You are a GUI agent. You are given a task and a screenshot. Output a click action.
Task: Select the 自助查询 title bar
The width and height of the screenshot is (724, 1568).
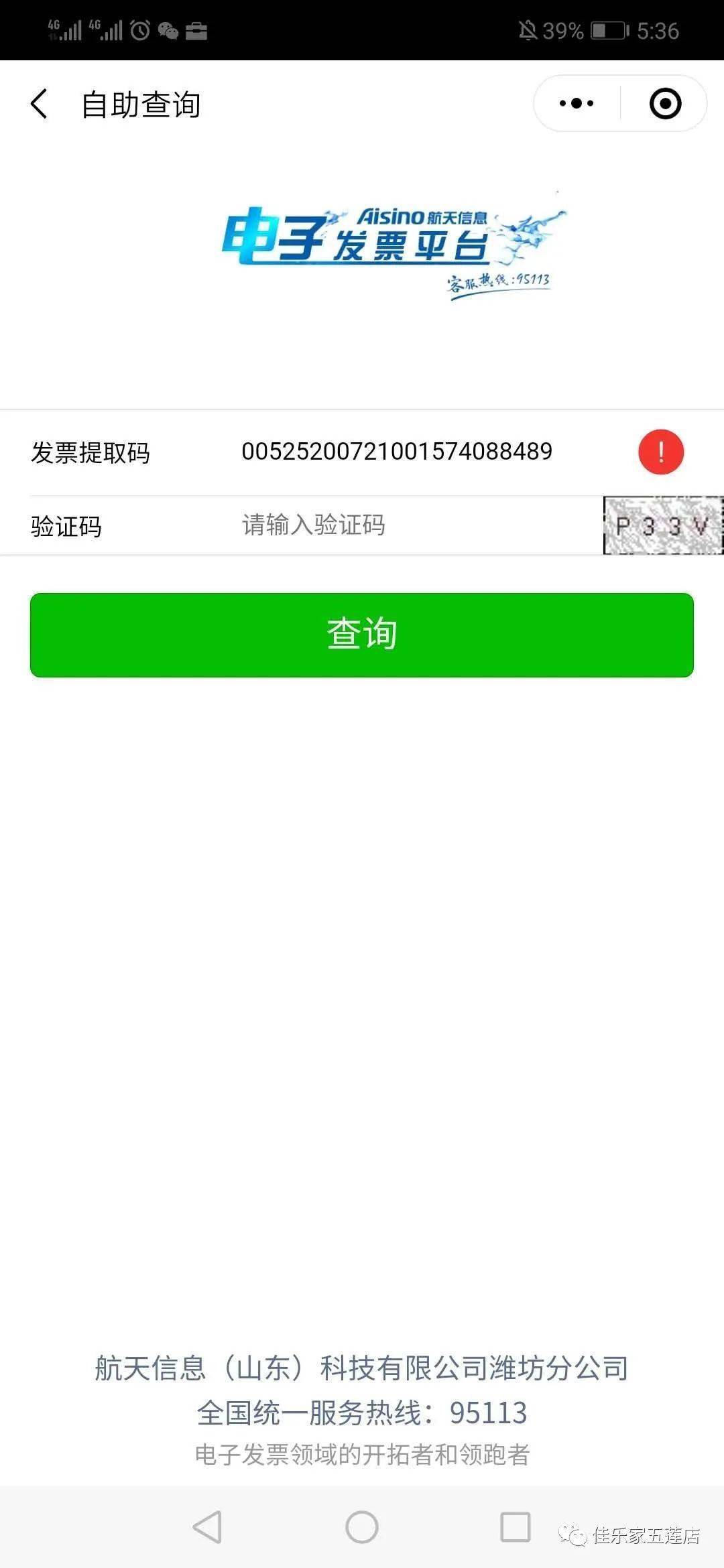141,104
